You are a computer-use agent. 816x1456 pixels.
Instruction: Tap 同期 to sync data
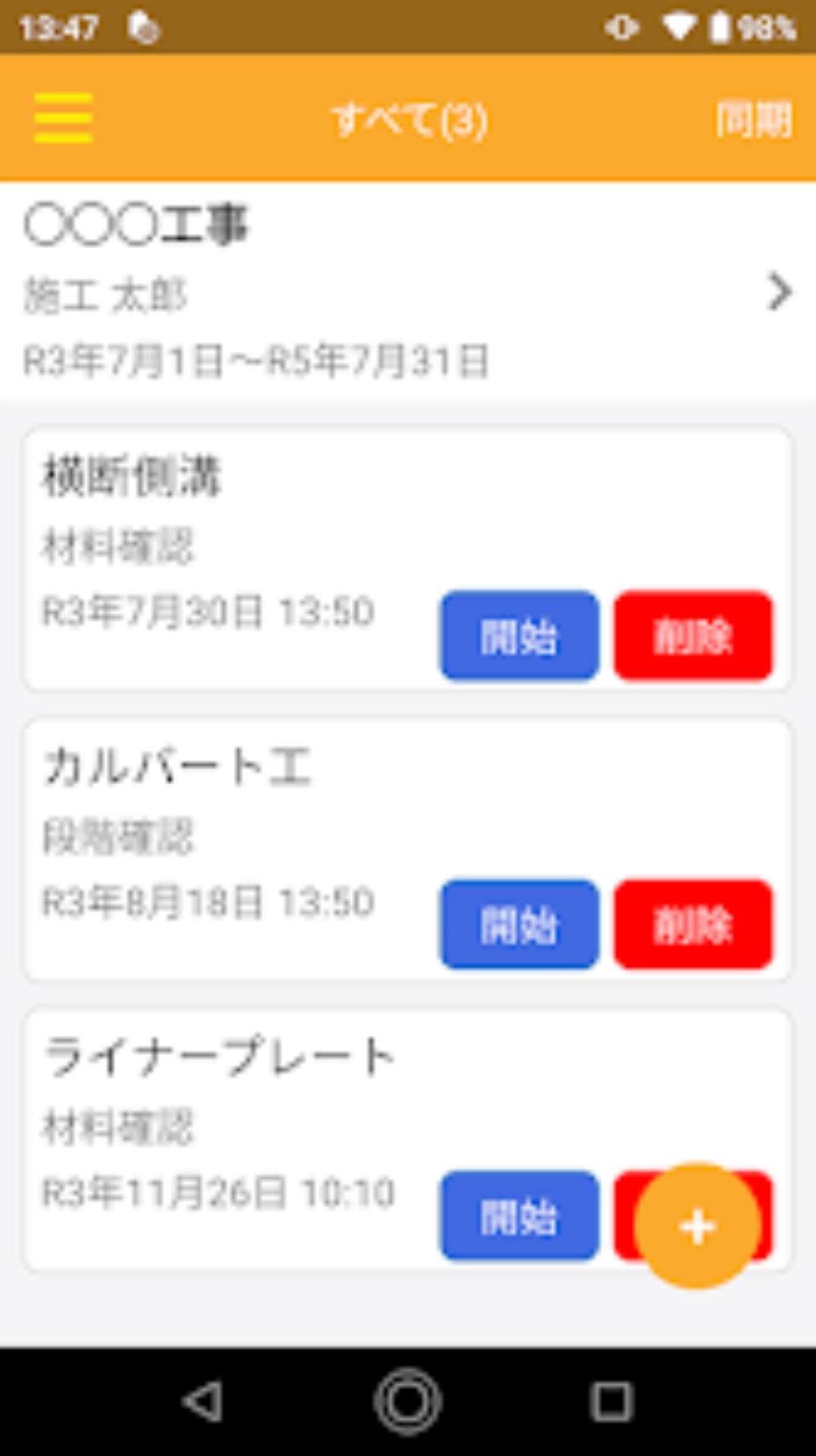755,118
